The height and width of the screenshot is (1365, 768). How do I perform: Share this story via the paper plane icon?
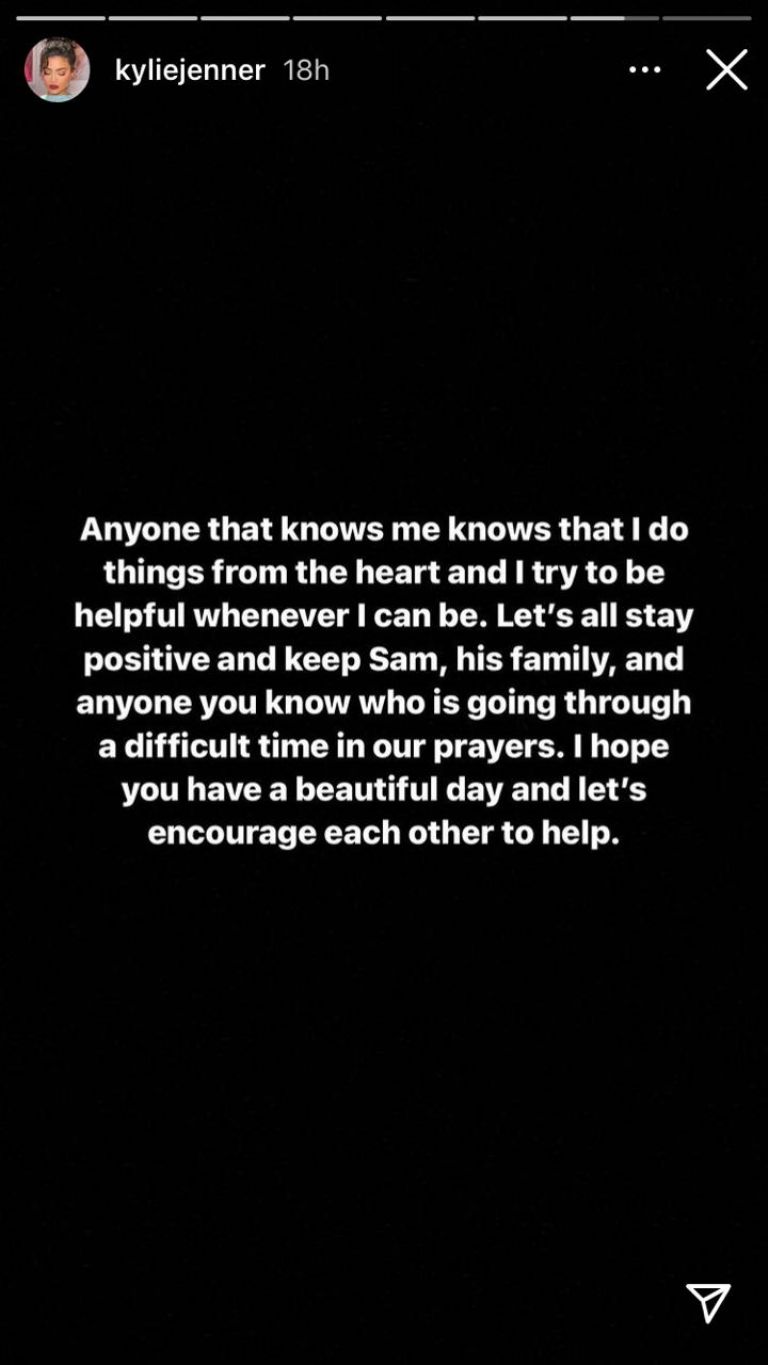708,1303
